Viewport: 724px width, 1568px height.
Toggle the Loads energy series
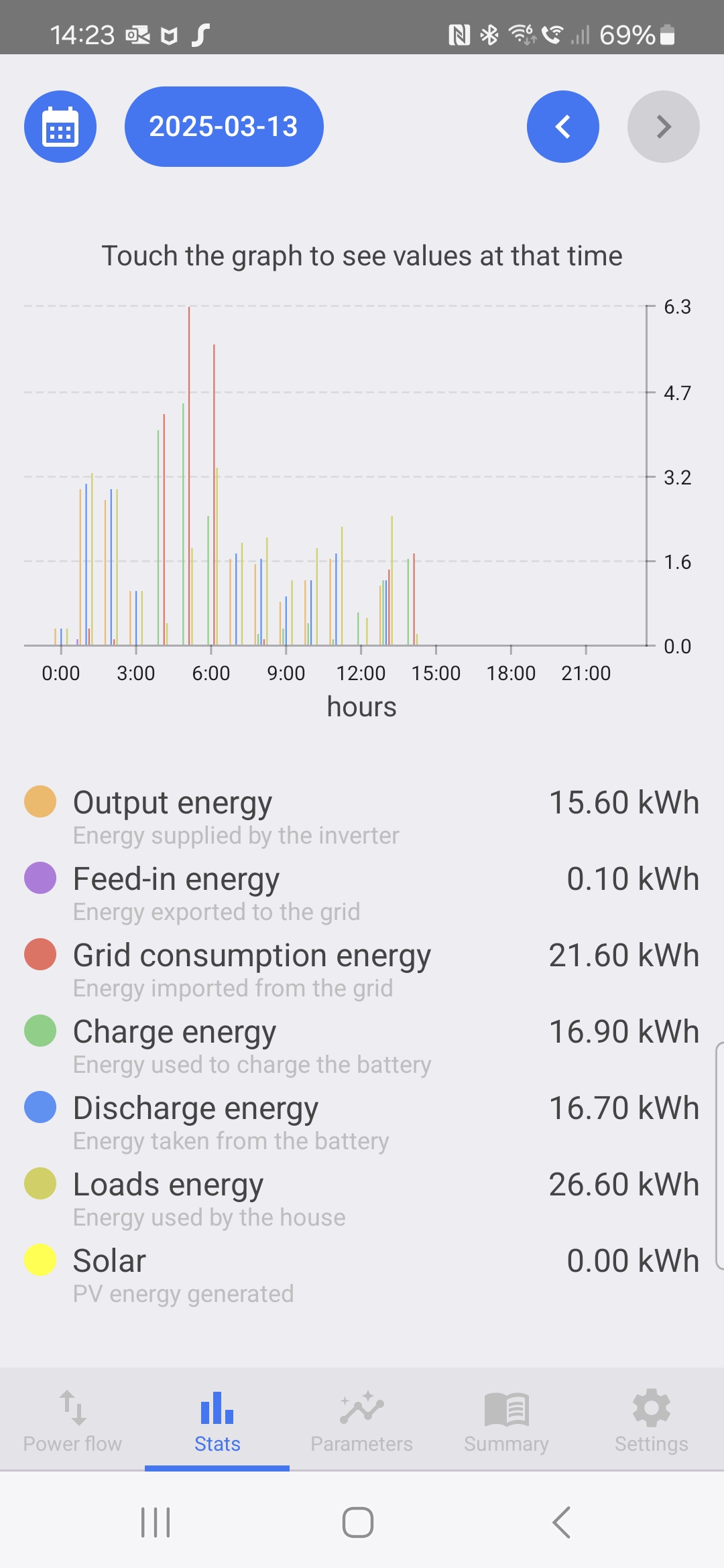pyautogui.click(x=40, y=1184)
